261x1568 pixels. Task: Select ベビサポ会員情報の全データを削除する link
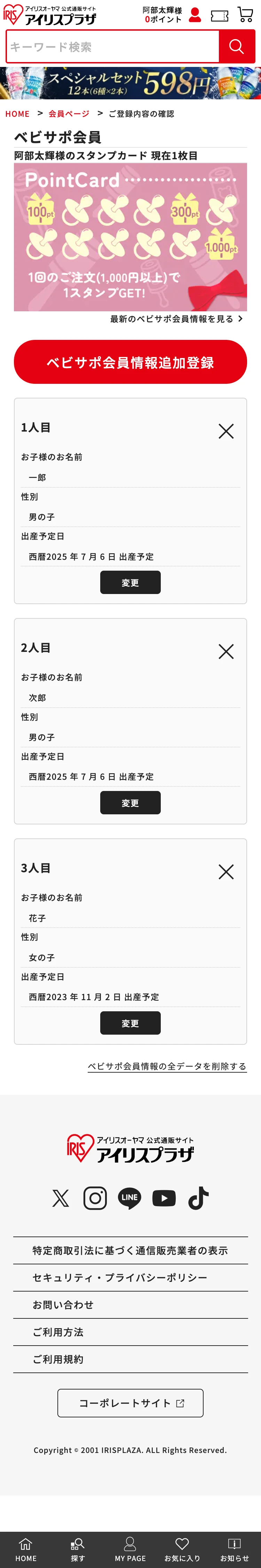point(167,1066)
